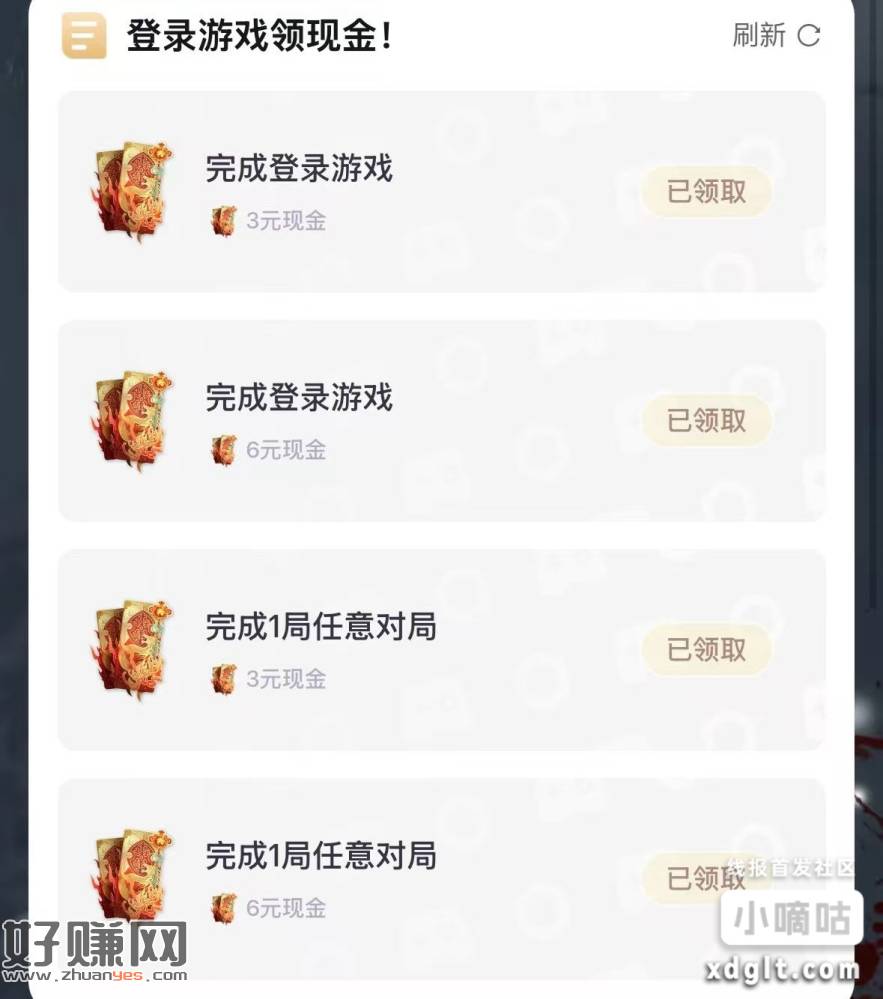Select 已领取 on the 完成1局任意对局 6元现金 task
The height and width of the screenshot is (999, 883).
[x=707, y=878]
